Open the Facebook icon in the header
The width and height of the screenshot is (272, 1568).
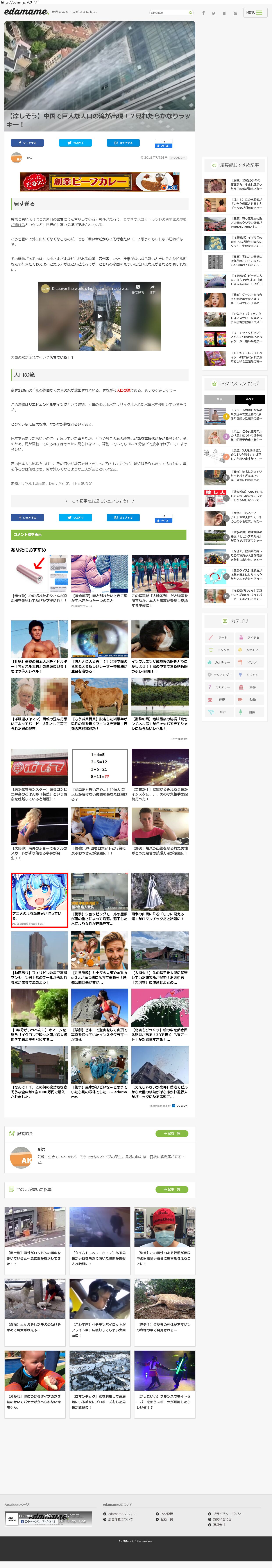click(x=203, y=13)
